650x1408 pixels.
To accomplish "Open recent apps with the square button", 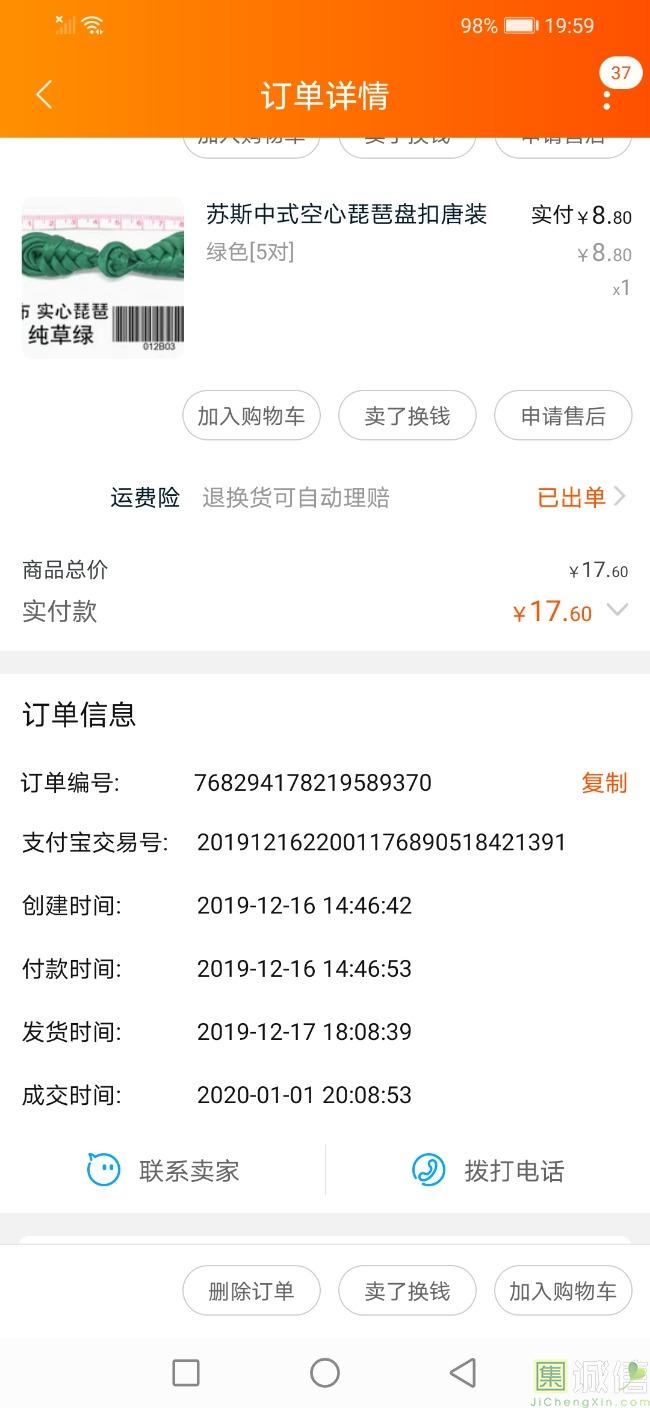I will click(x=186, y=1373).
